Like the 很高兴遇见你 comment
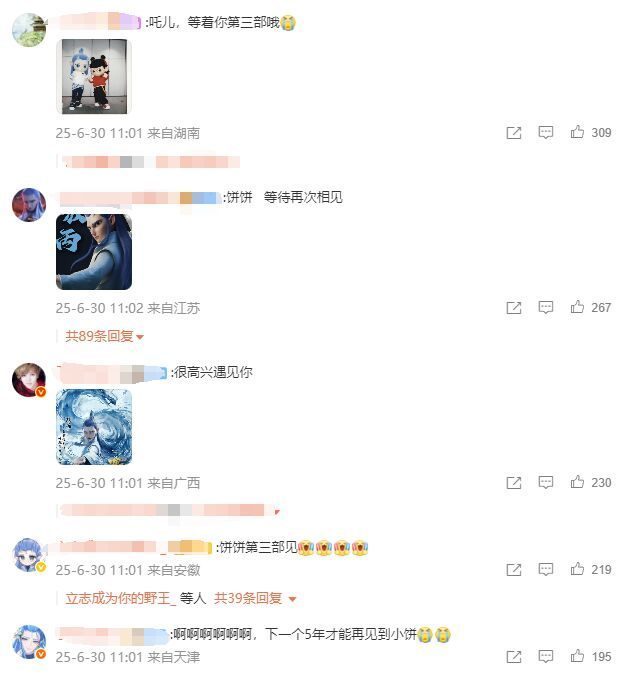Viewport: 631px width, 677px height. point(578,482)
